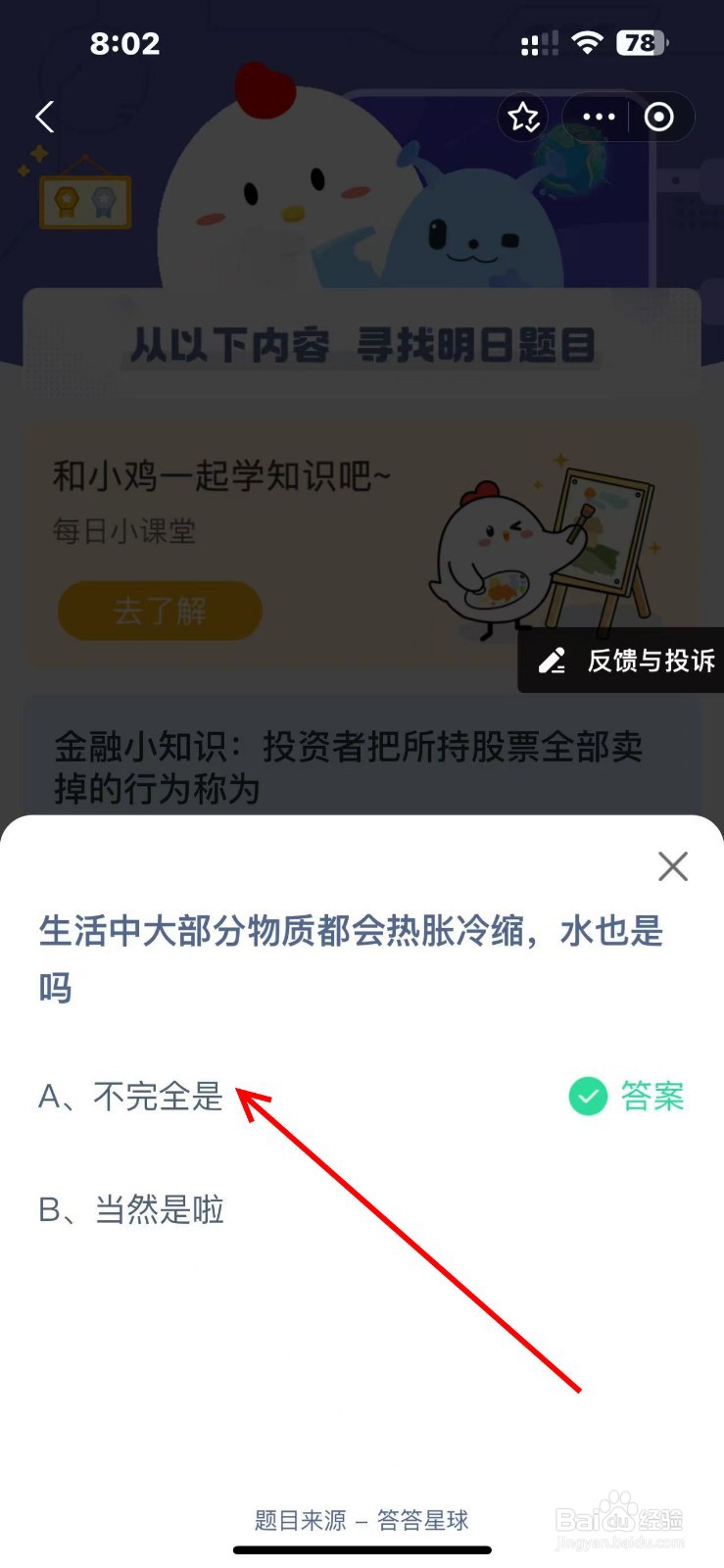The height and width of the screenshot is (1568, 724).
Task: Open the more options menu
Action: click(x=597, y=117)
